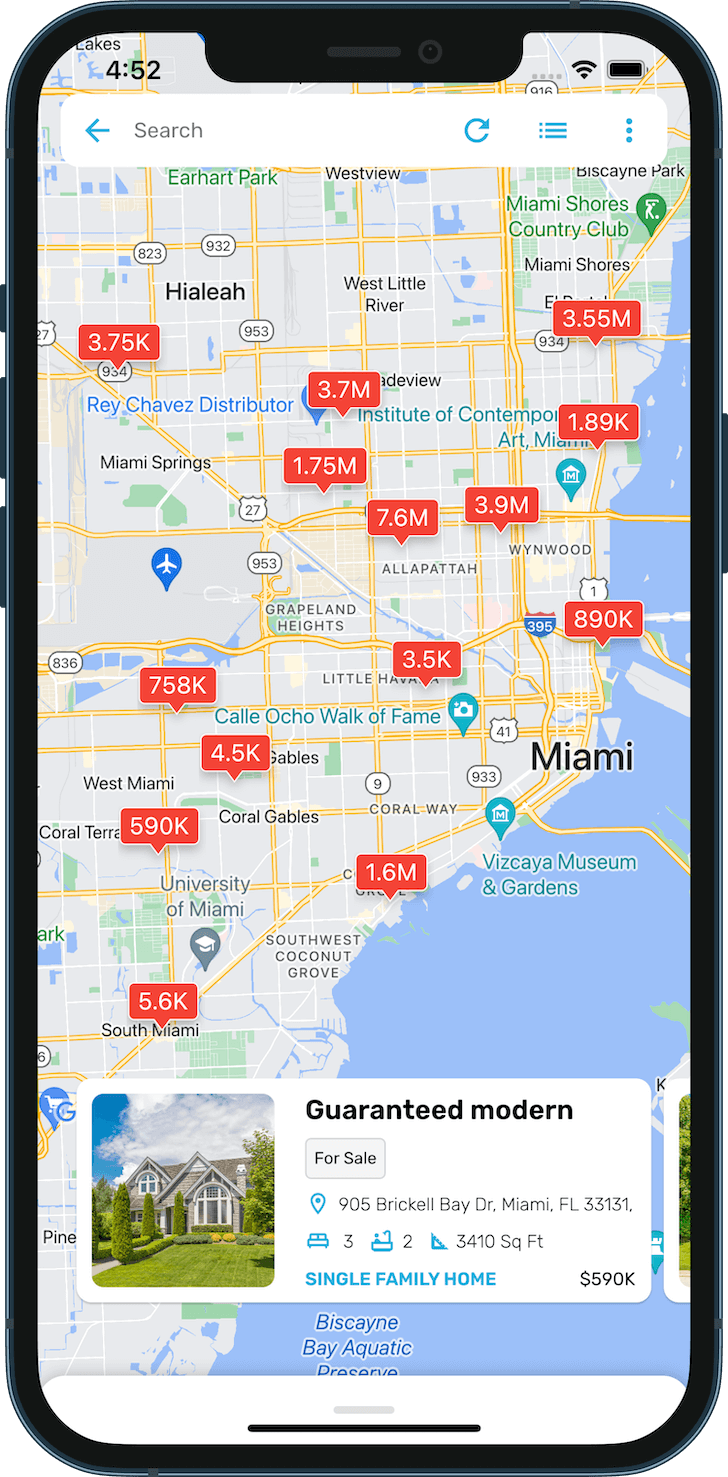Select the 5.6K price pin near South Miami
Image resolution: width=728 pixels, height=1477 pixels.
[x=162, y=1000]
